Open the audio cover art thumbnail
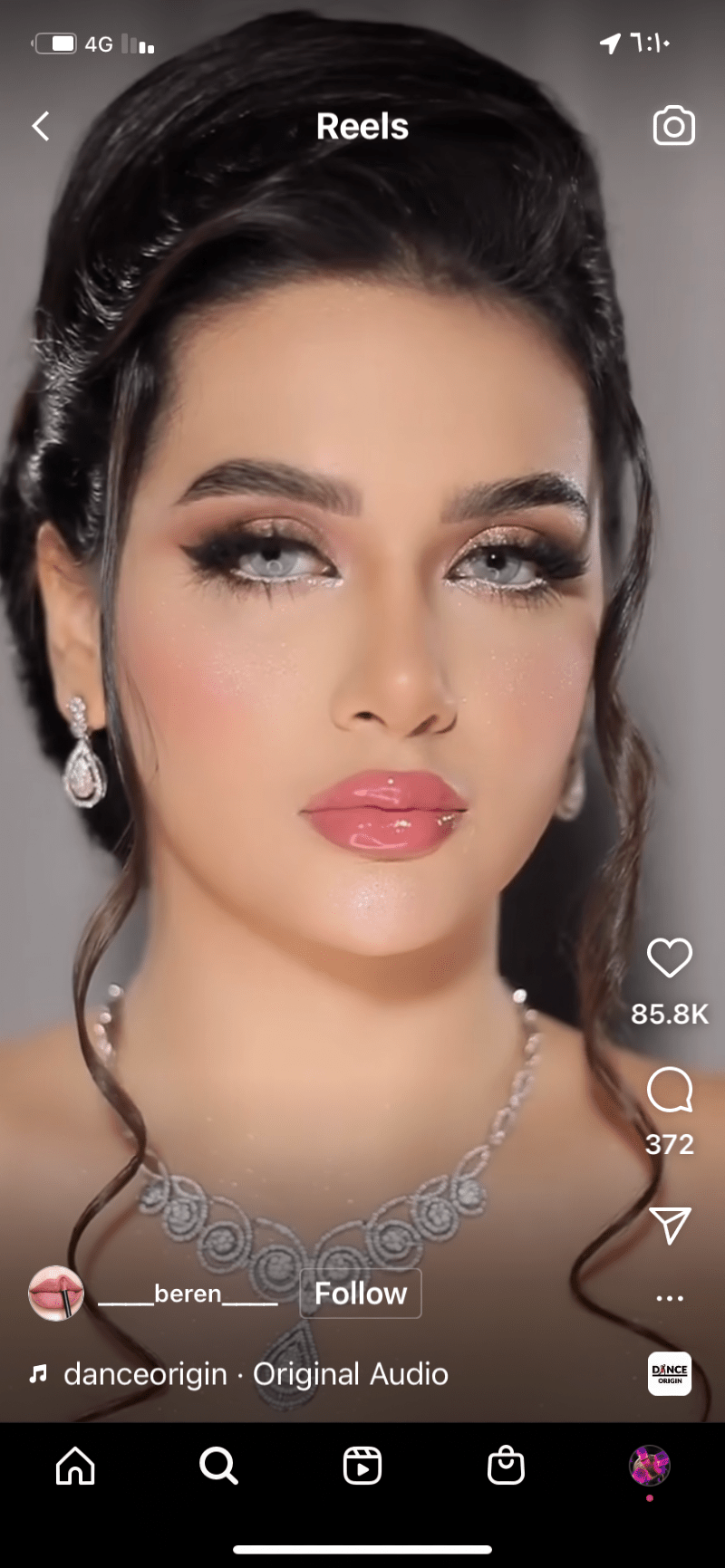The height and width of the screenshot is (1568, 725). 670,1374
